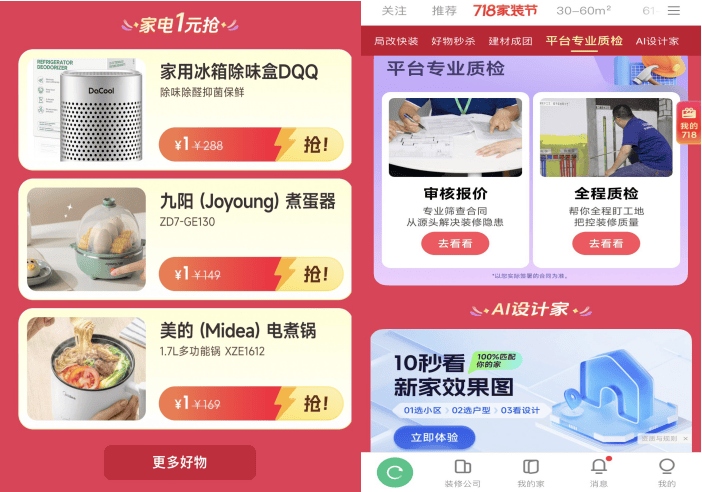The width and height of the screenshot is (702, 492).
Task: Tap 去看看 under 全程质检
Action: click(x=605, y=243)
